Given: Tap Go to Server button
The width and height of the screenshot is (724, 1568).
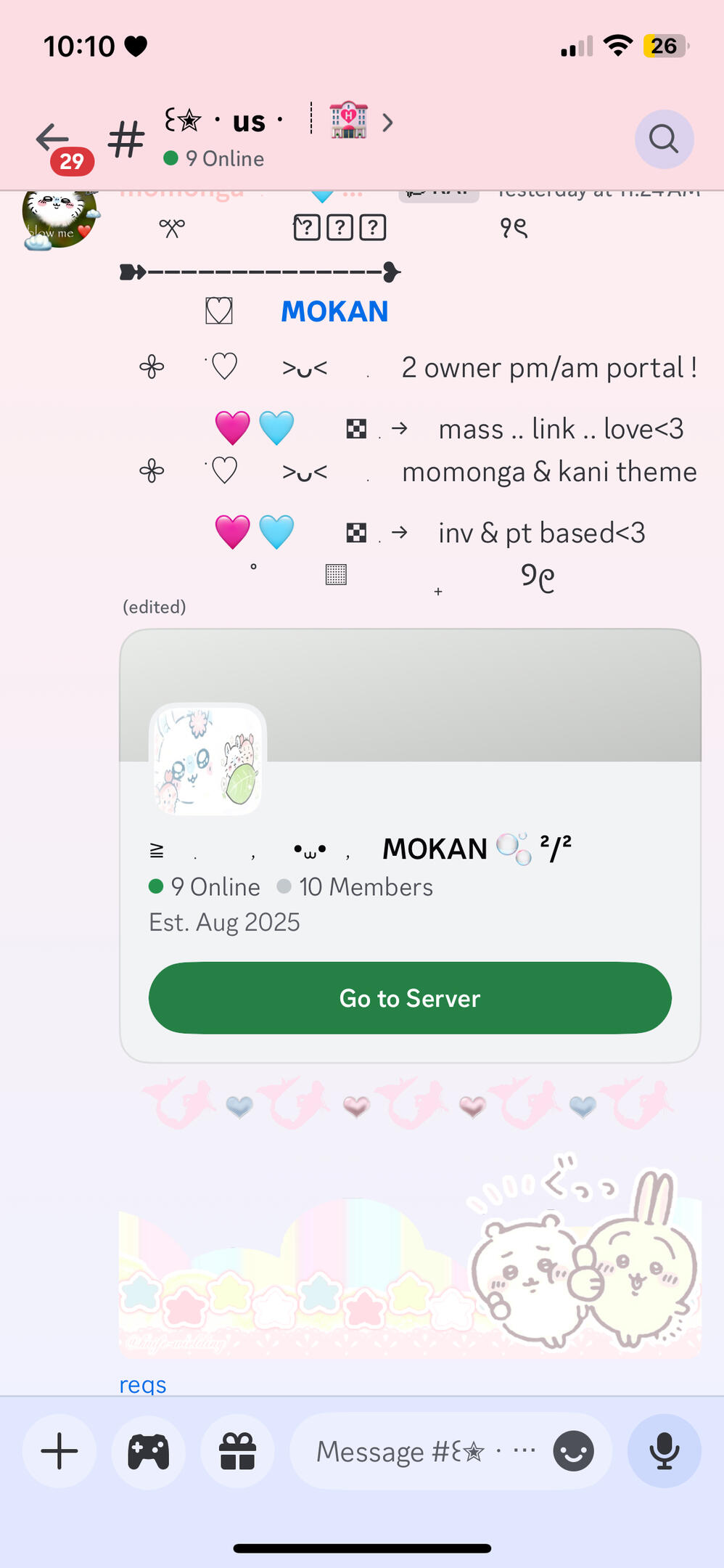Looking at the screenshot, I should pyautogui.click(x=410, y=998).
